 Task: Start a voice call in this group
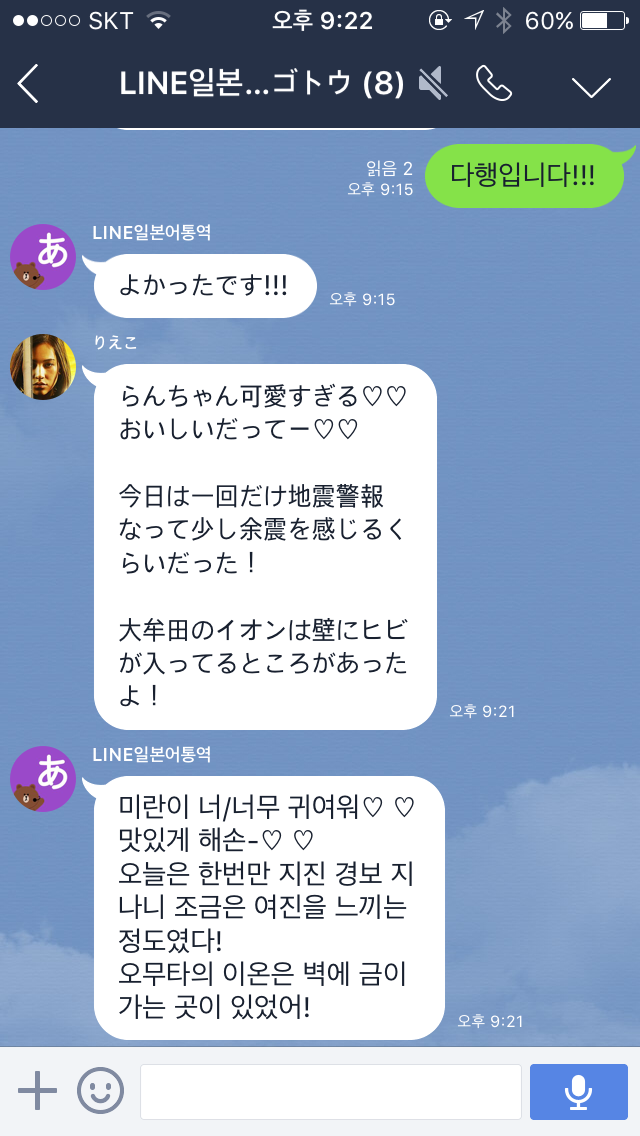(x=493, y=85)
